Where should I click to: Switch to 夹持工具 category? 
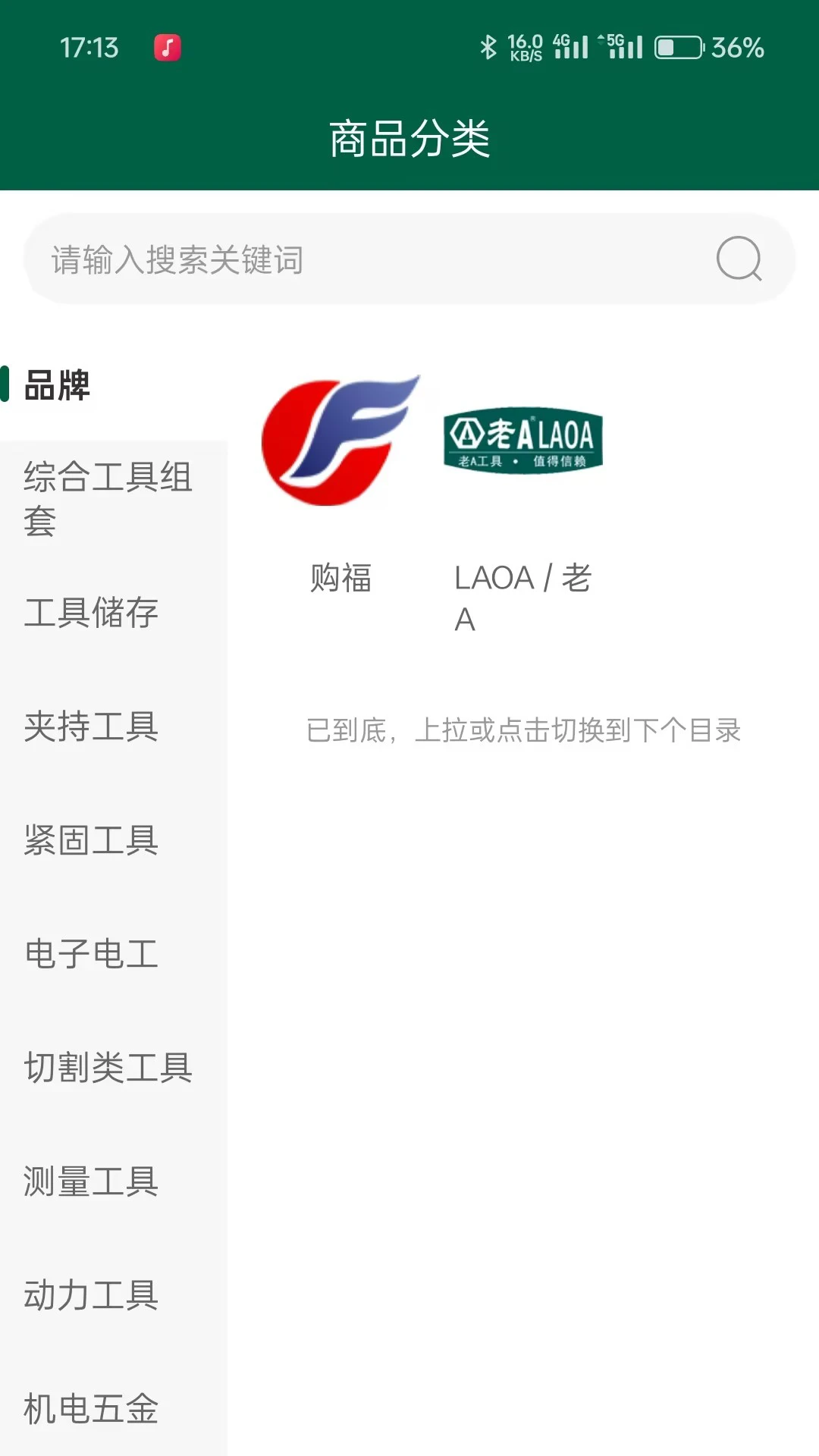[x=91, y=726]
